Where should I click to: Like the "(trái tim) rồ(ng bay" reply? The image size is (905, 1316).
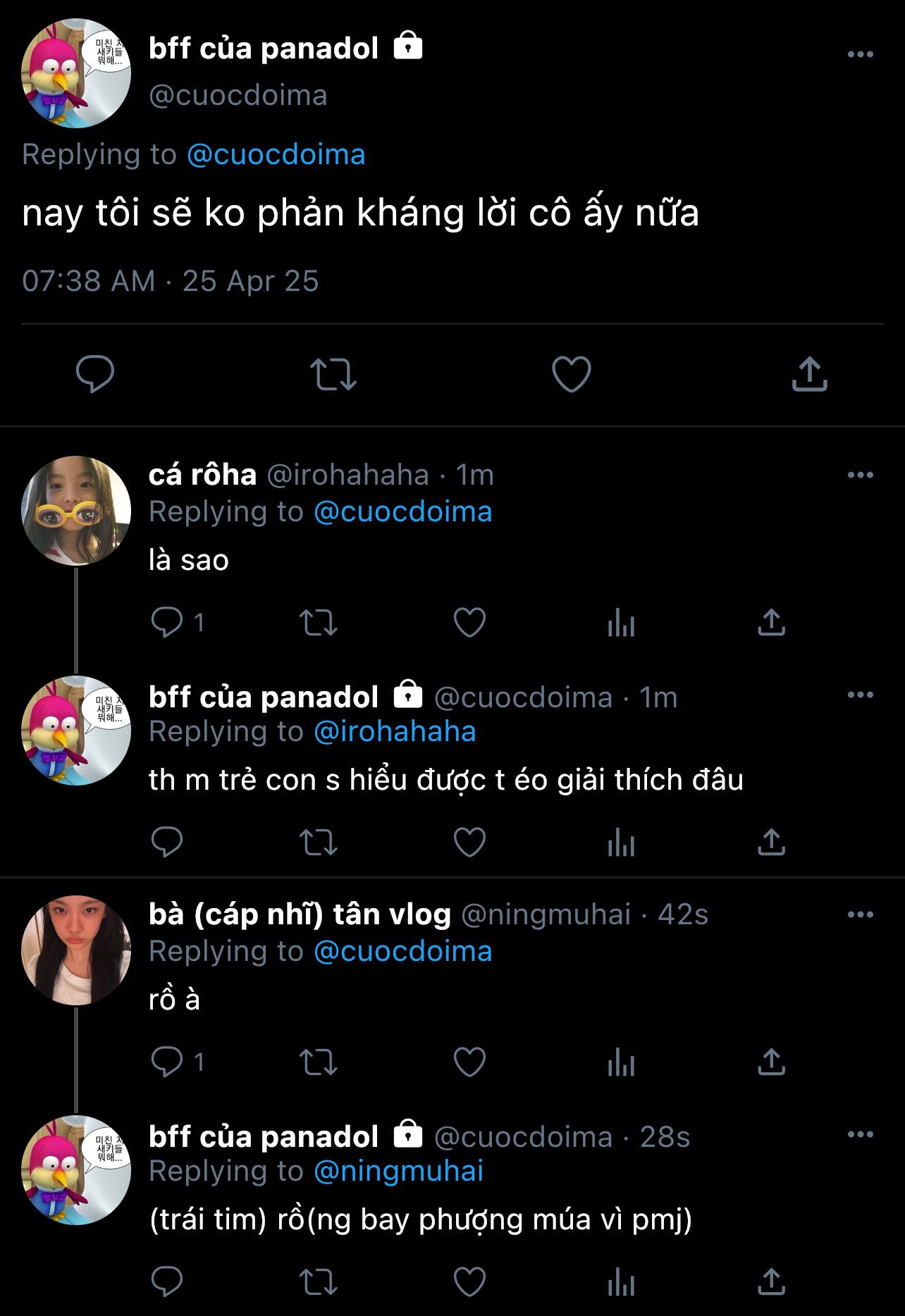pos(469,1282)
